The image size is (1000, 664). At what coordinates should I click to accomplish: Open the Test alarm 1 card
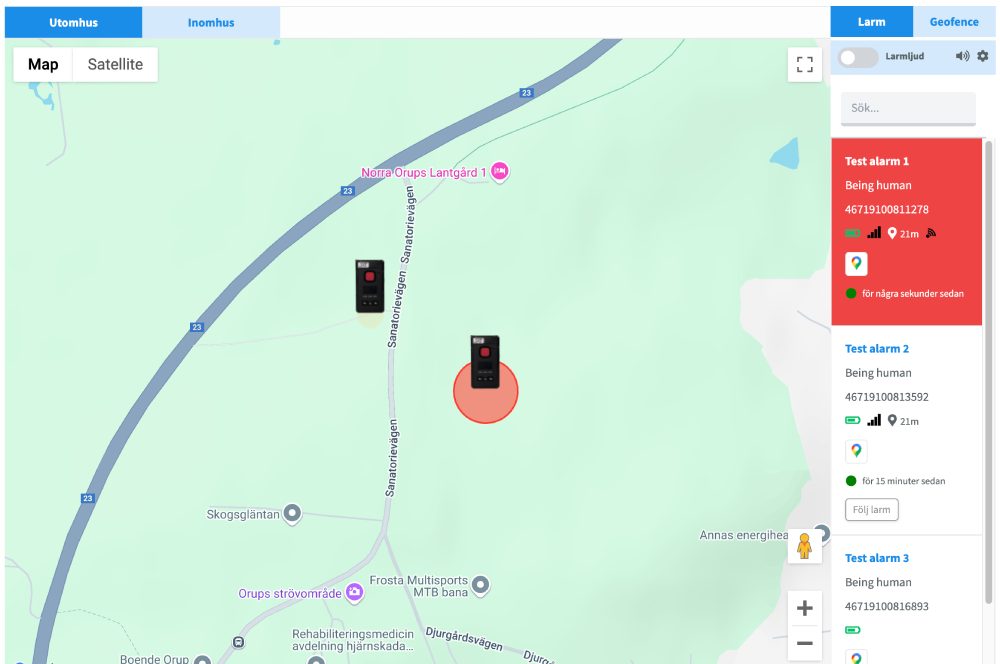(877, 161)
